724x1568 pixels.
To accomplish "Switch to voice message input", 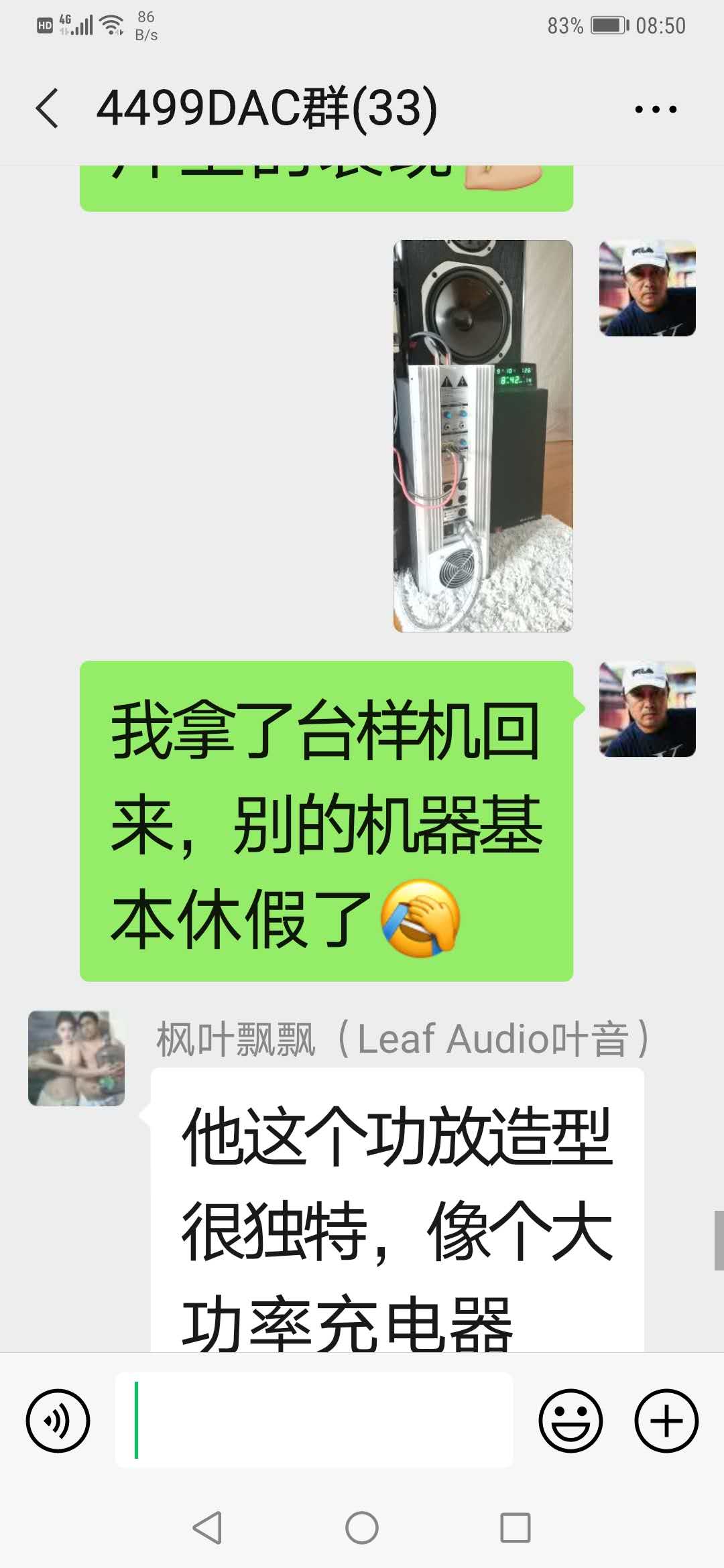I will point(58,1421).
